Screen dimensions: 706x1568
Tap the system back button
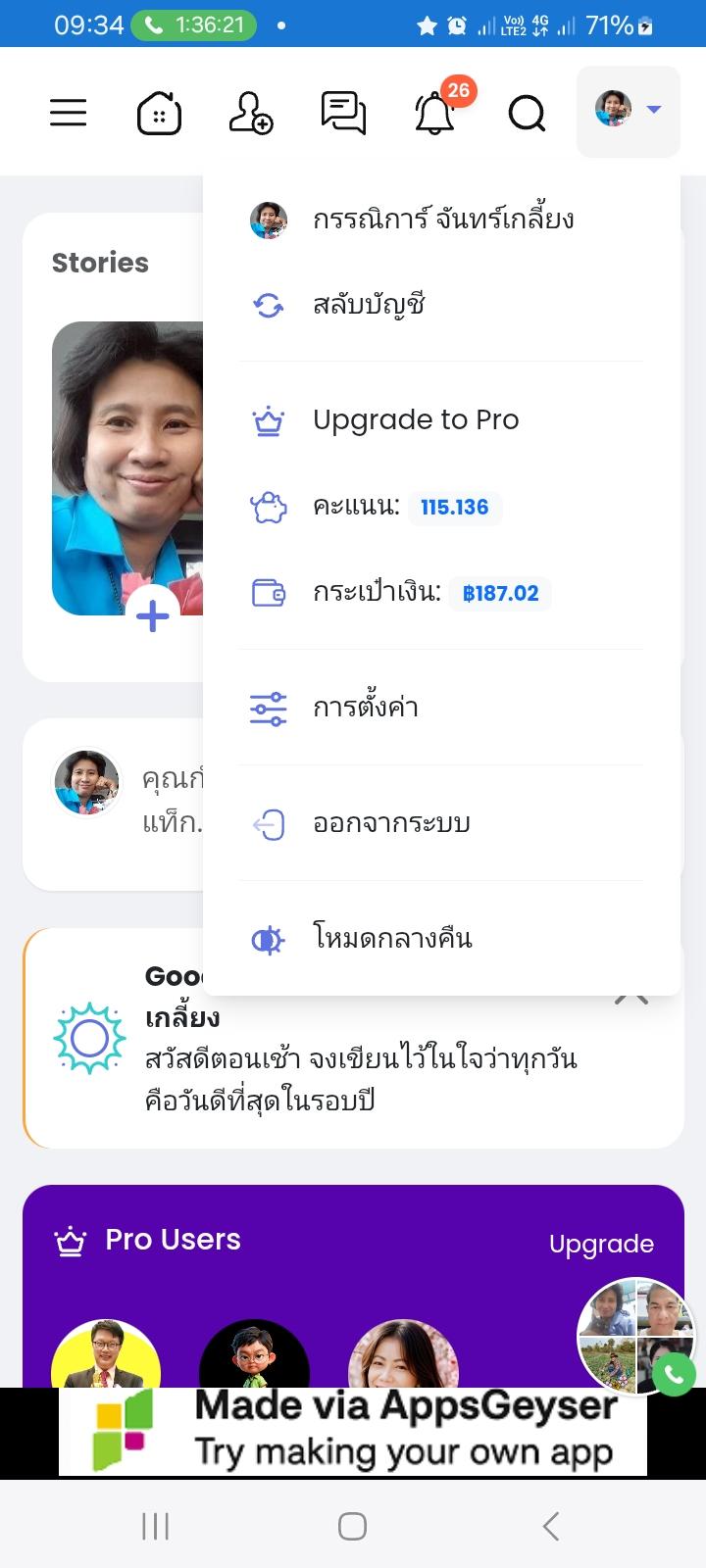coord(551,1526)
